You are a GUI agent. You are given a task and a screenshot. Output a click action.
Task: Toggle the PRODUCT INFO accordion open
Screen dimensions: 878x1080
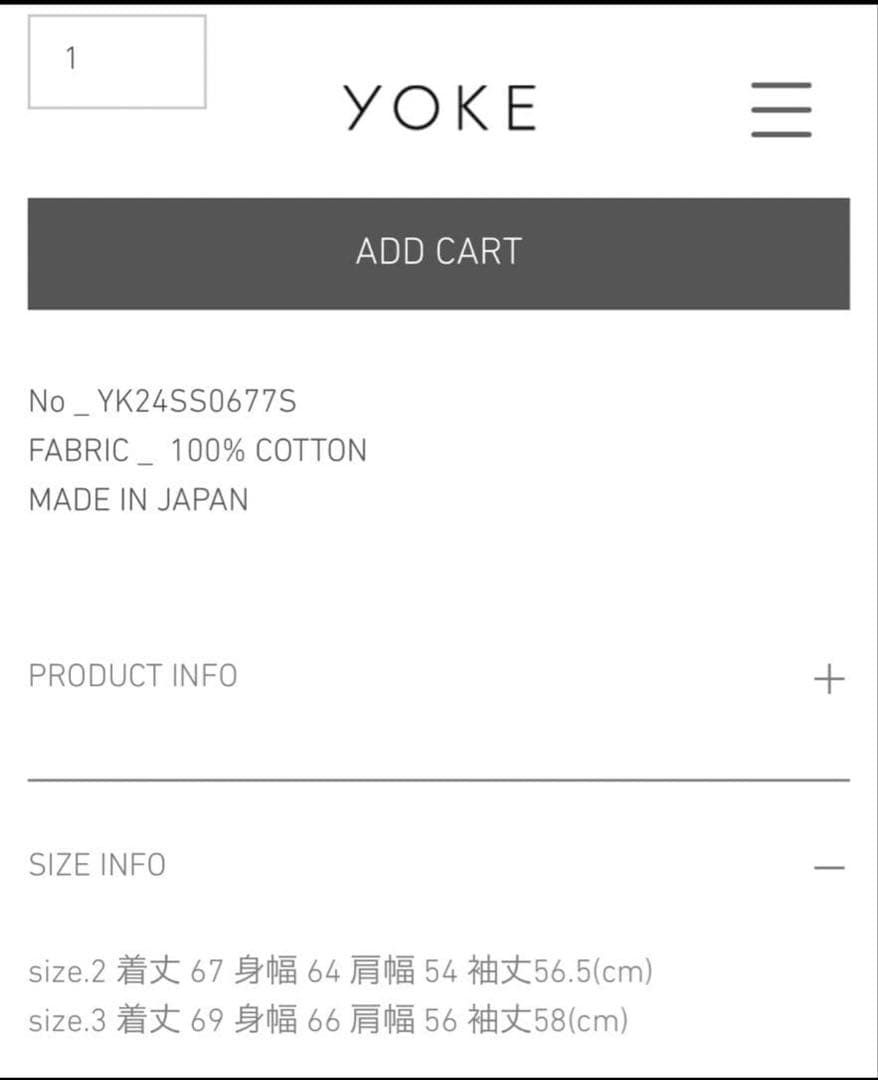click(x=828, y=678)
